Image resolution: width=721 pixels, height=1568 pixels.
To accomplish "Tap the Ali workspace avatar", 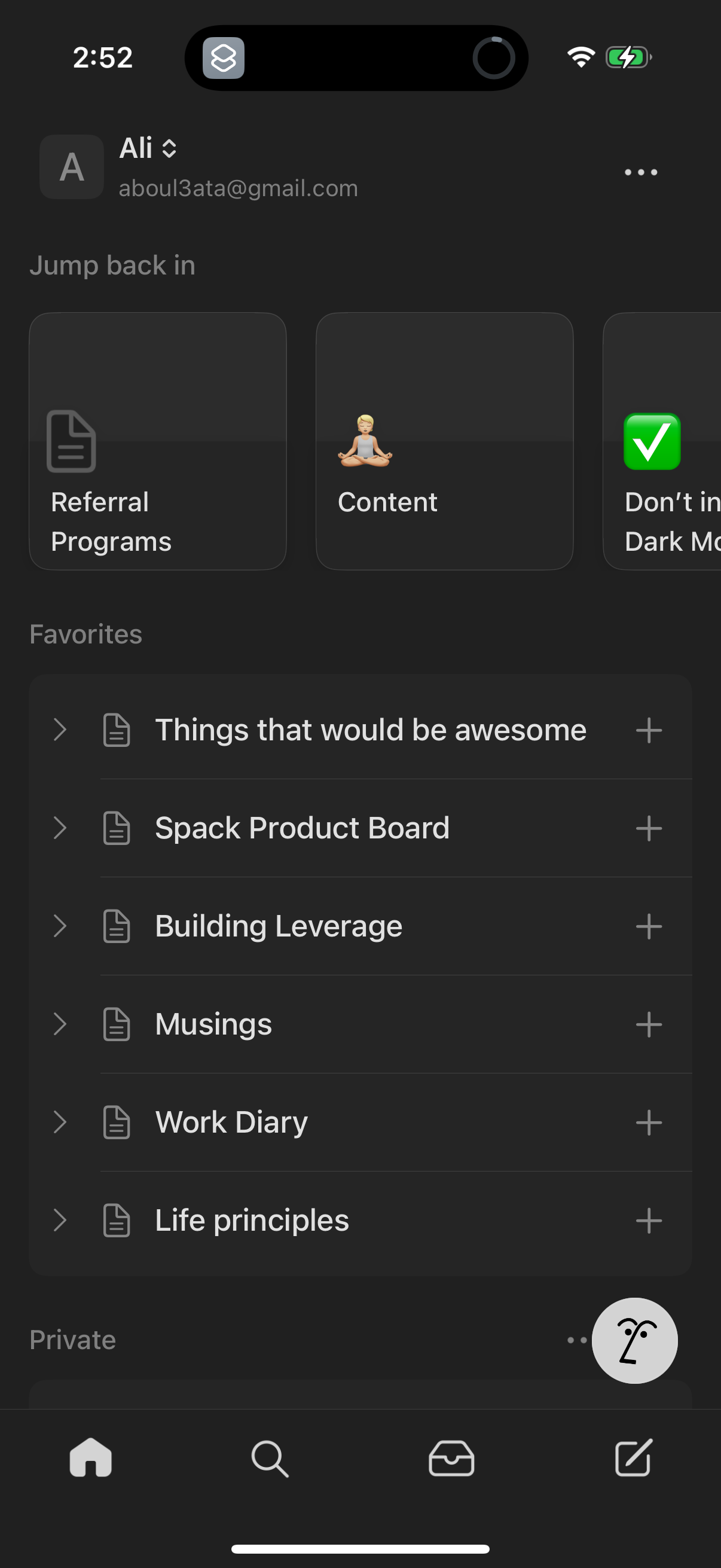I will 71,167.
